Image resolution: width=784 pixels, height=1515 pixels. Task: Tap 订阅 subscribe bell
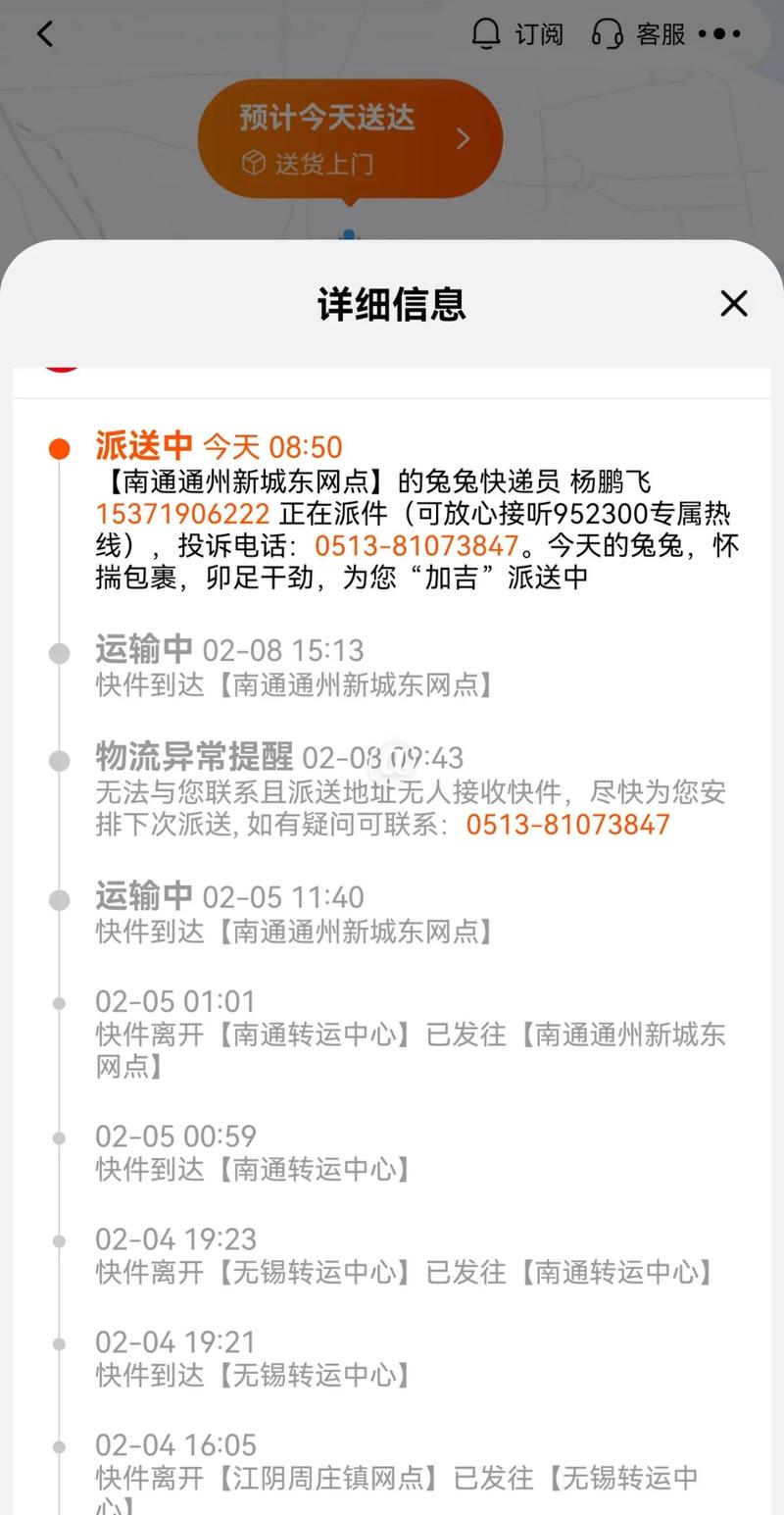516,34
